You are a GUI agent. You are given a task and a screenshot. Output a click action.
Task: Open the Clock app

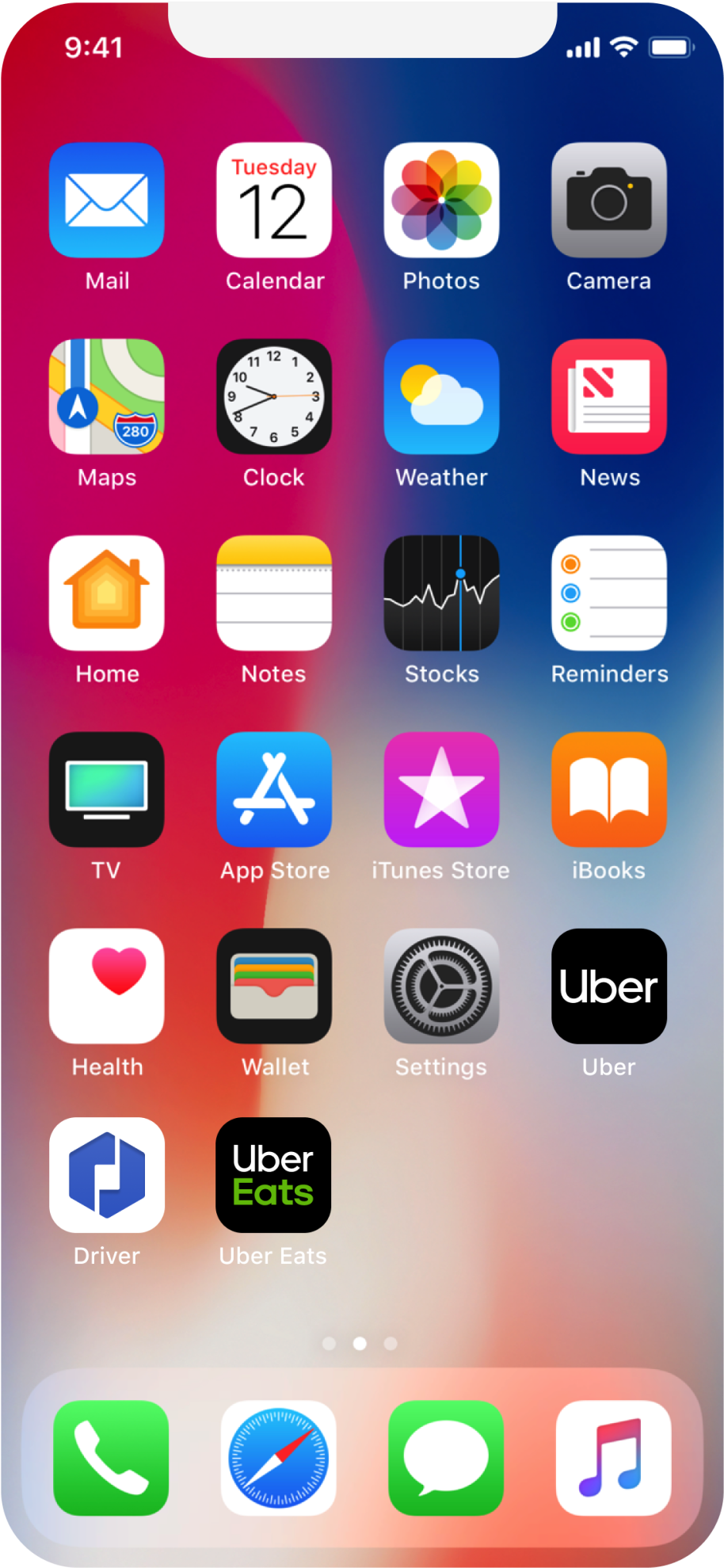[x=274, y=396]
